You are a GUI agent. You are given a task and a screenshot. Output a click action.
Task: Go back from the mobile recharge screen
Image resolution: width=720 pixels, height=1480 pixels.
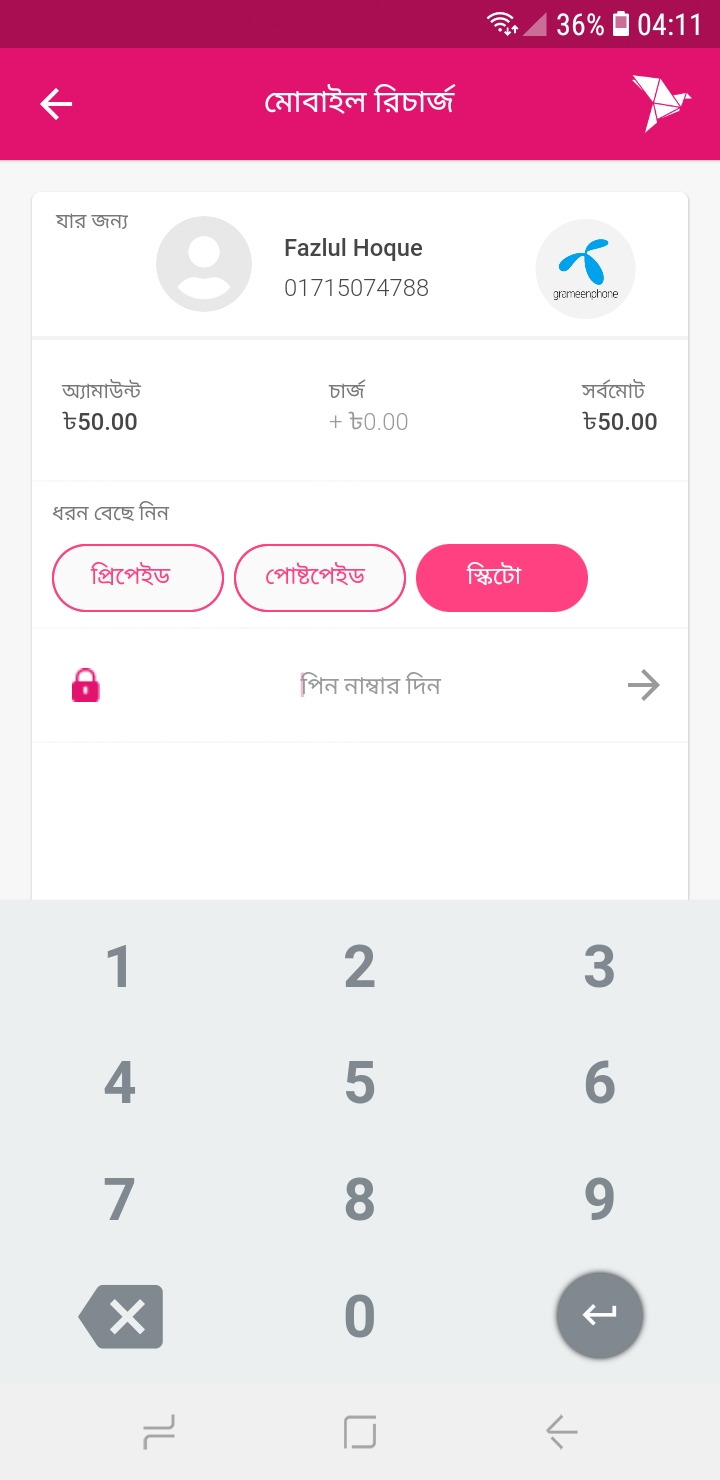pyautogui.click(x=56, y=104)
